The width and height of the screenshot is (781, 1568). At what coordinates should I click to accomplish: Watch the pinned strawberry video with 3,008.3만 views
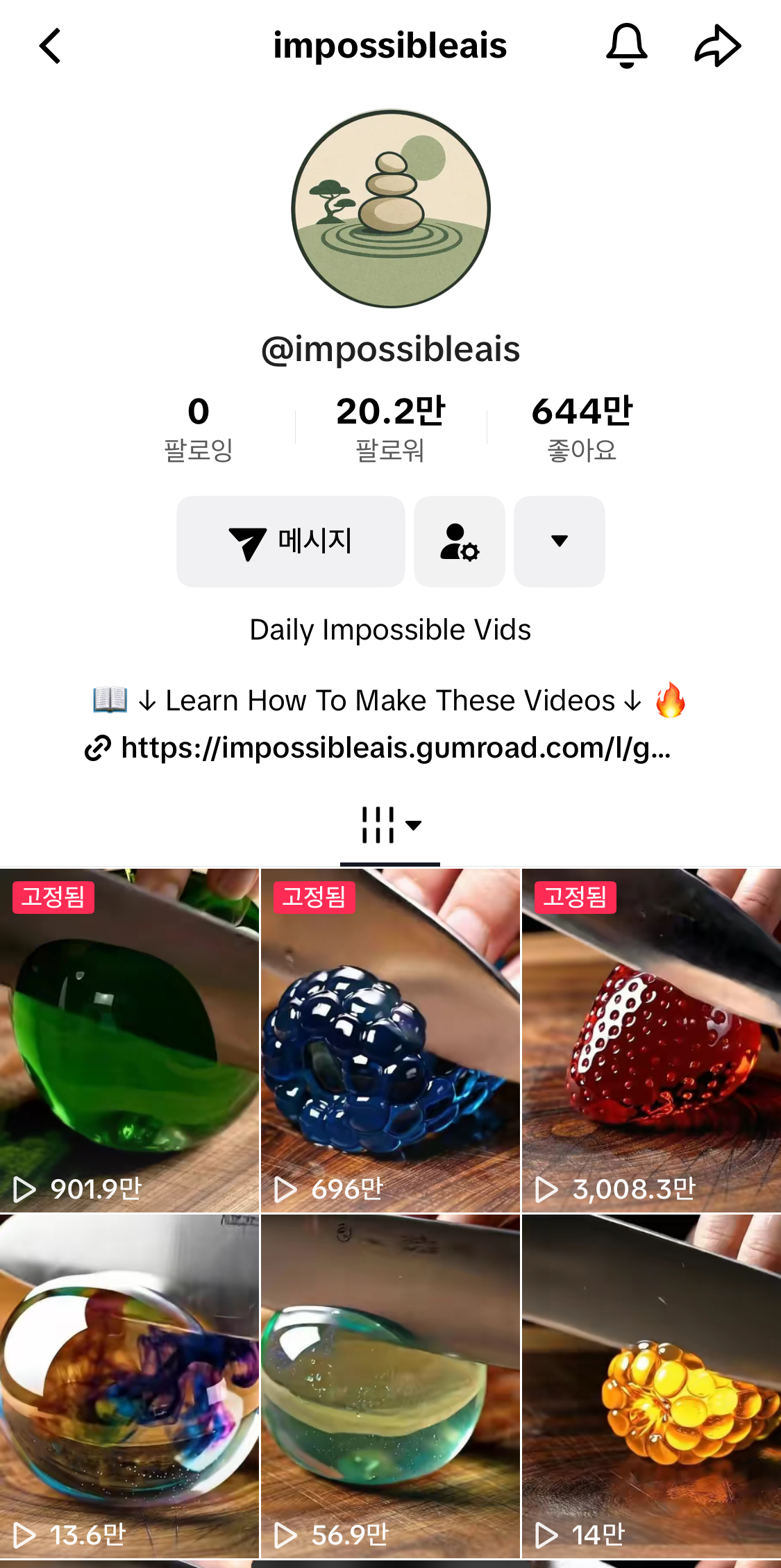point(651,1040)
